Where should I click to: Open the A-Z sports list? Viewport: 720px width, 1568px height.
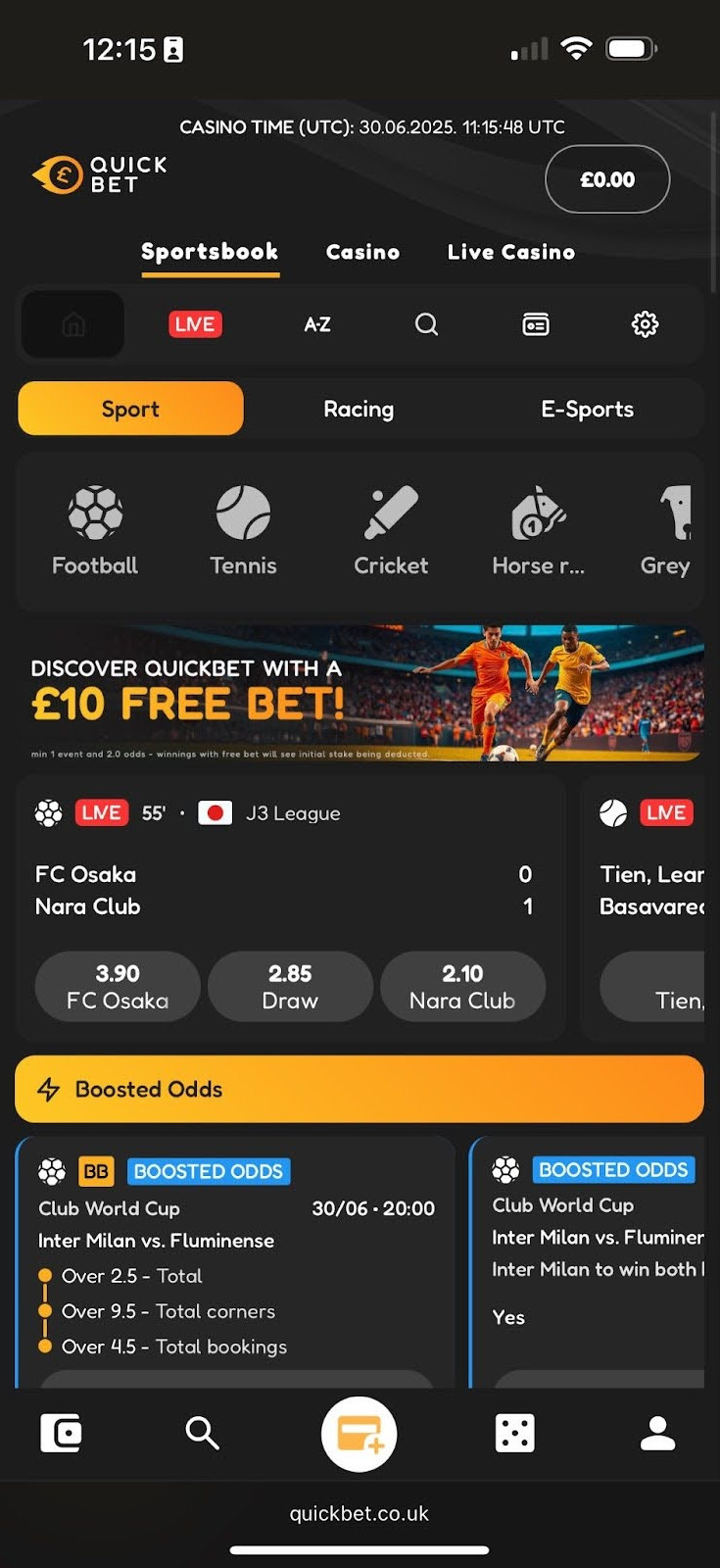pos(316,324)
